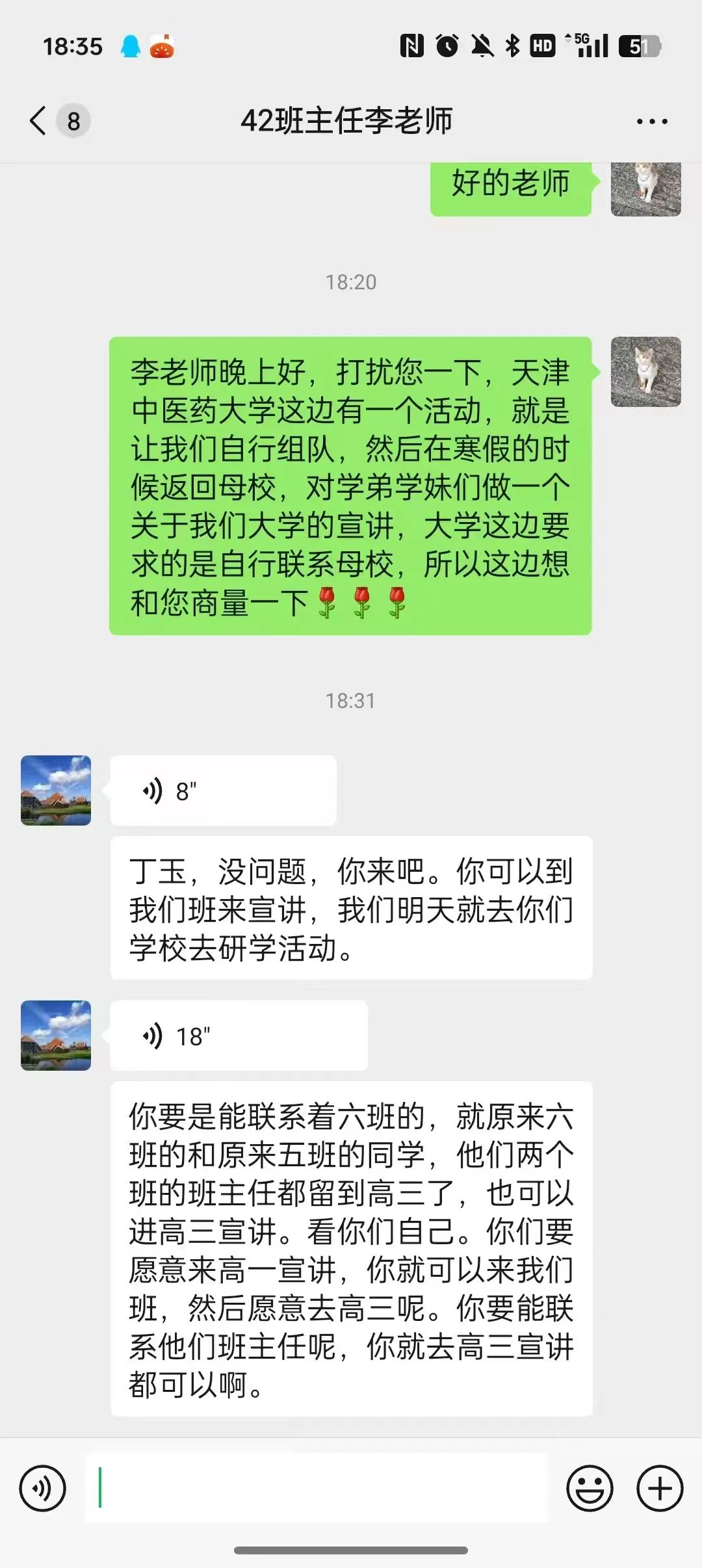Image resolution: width=702 pixels, height=1568 pixels.
Task: Tap my cat avatar beside the 18:20 message
Action: (x=645, y=372)
